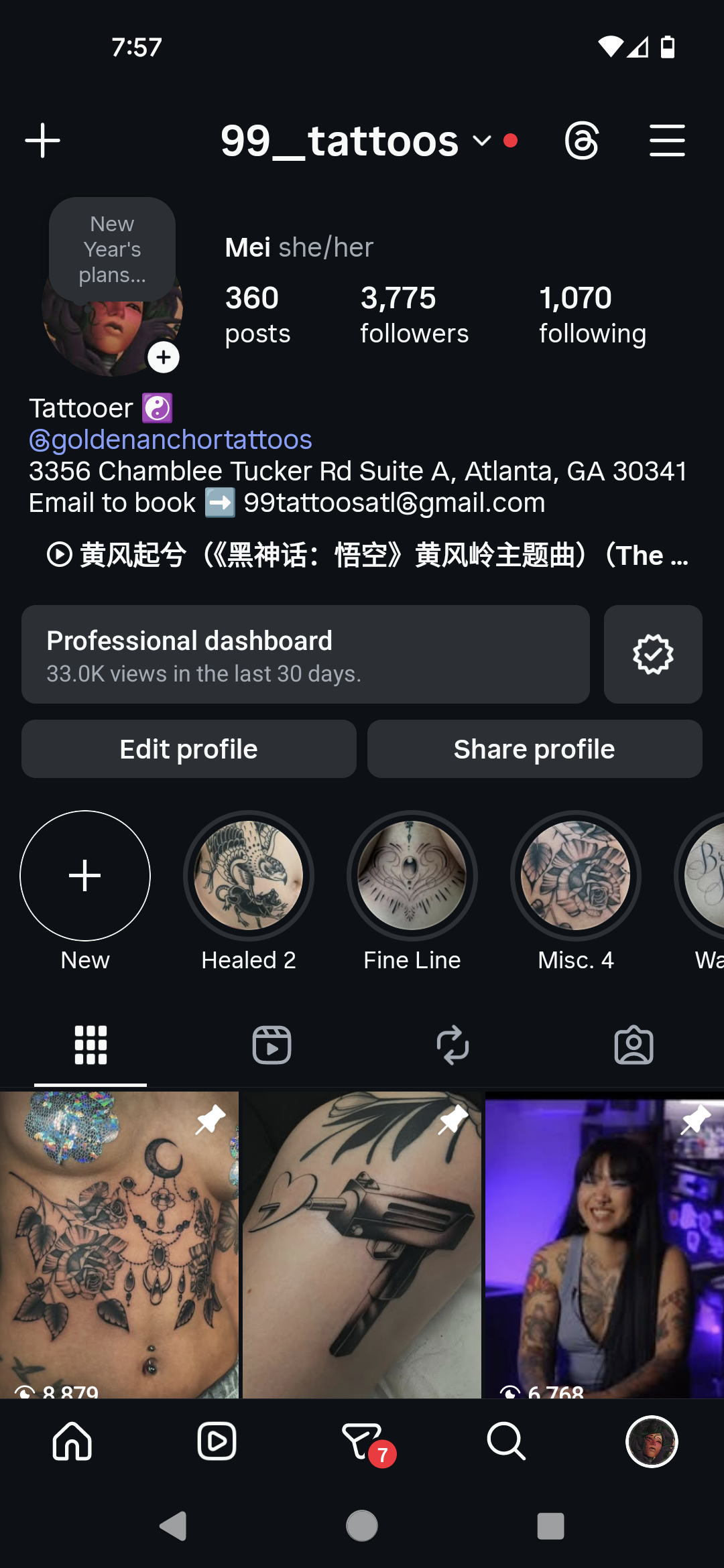Open the Reels tab icon in navigation bar
Viewport: 724px width, 1568px height.
point(217,1441)
